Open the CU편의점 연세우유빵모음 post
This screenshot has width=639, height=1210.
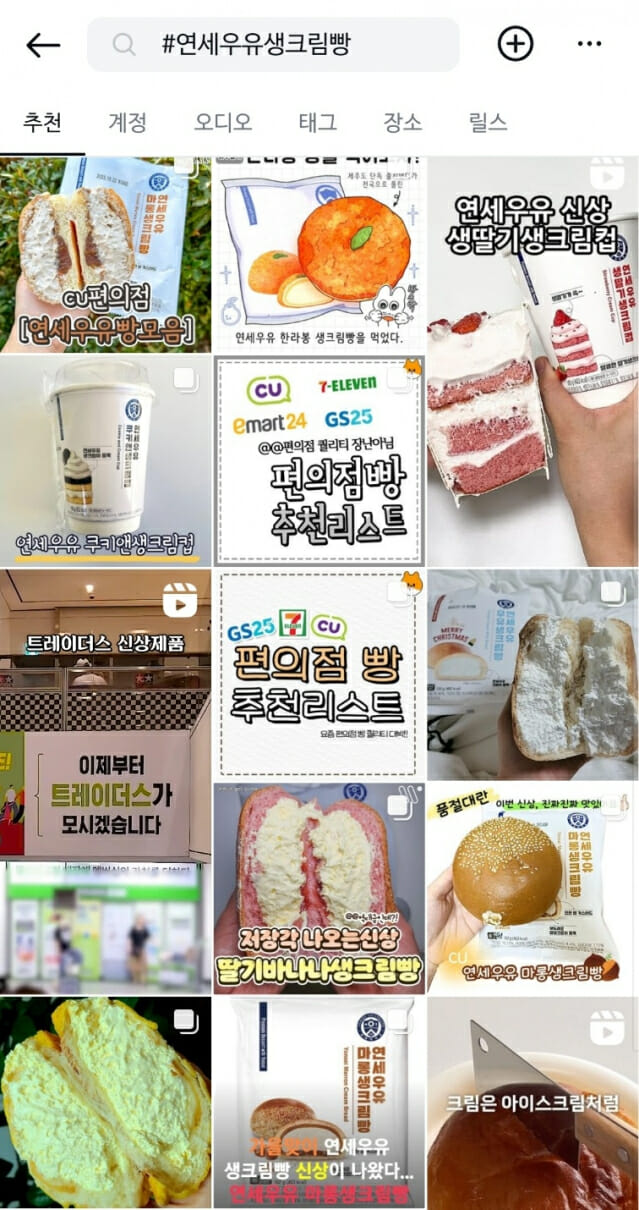(105, 254)
